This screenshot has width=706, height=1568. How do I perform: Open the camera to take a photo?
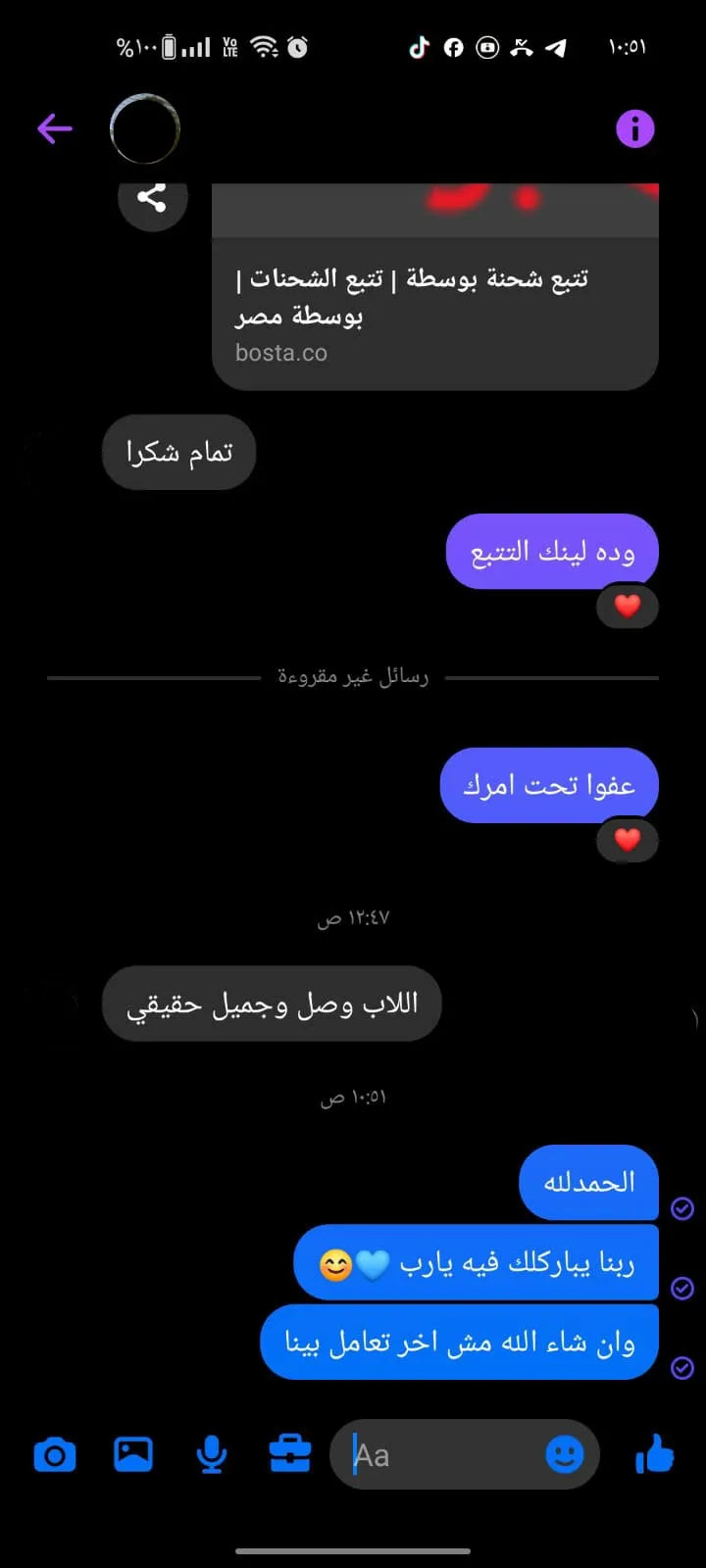click(55, 1455)
